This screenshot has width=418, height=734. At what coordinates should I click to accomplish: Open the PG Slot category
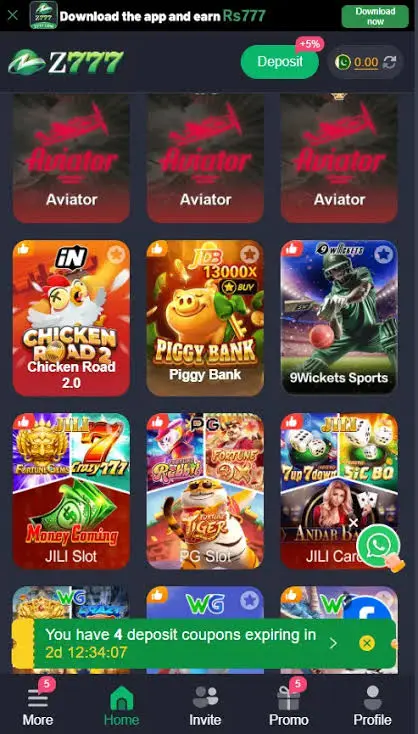pos(205,491)
